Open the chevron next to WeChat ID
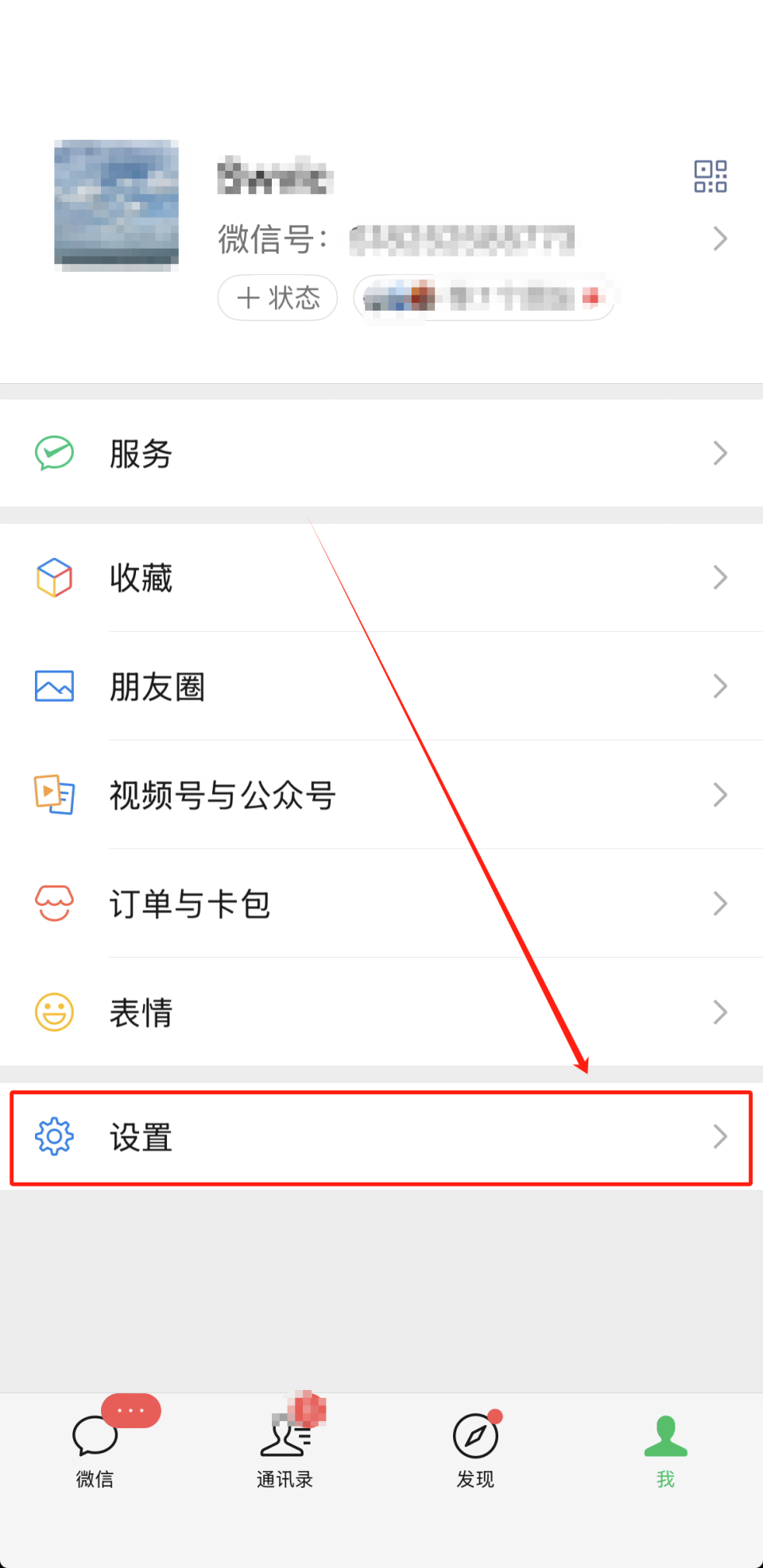The image size is (763, 1568). click(719, 238)
